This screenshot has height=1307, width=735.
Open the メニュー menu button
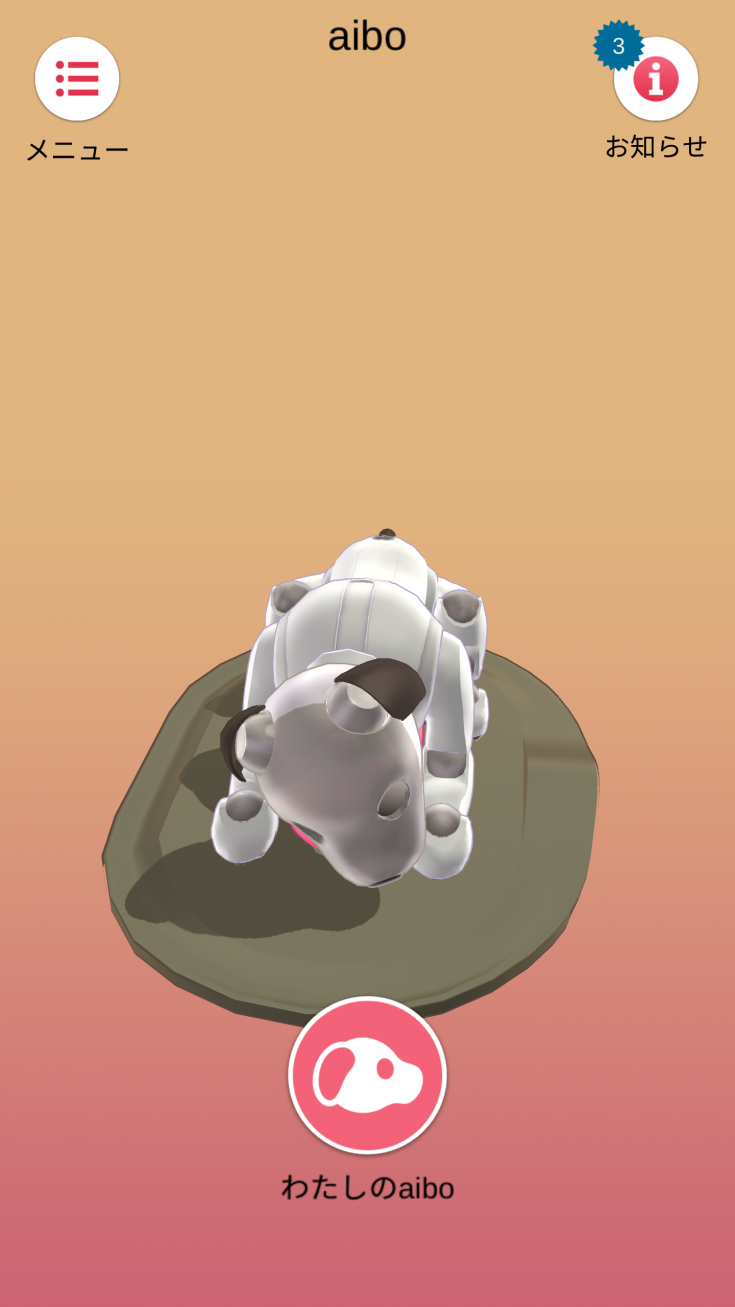tap(77, 79)
